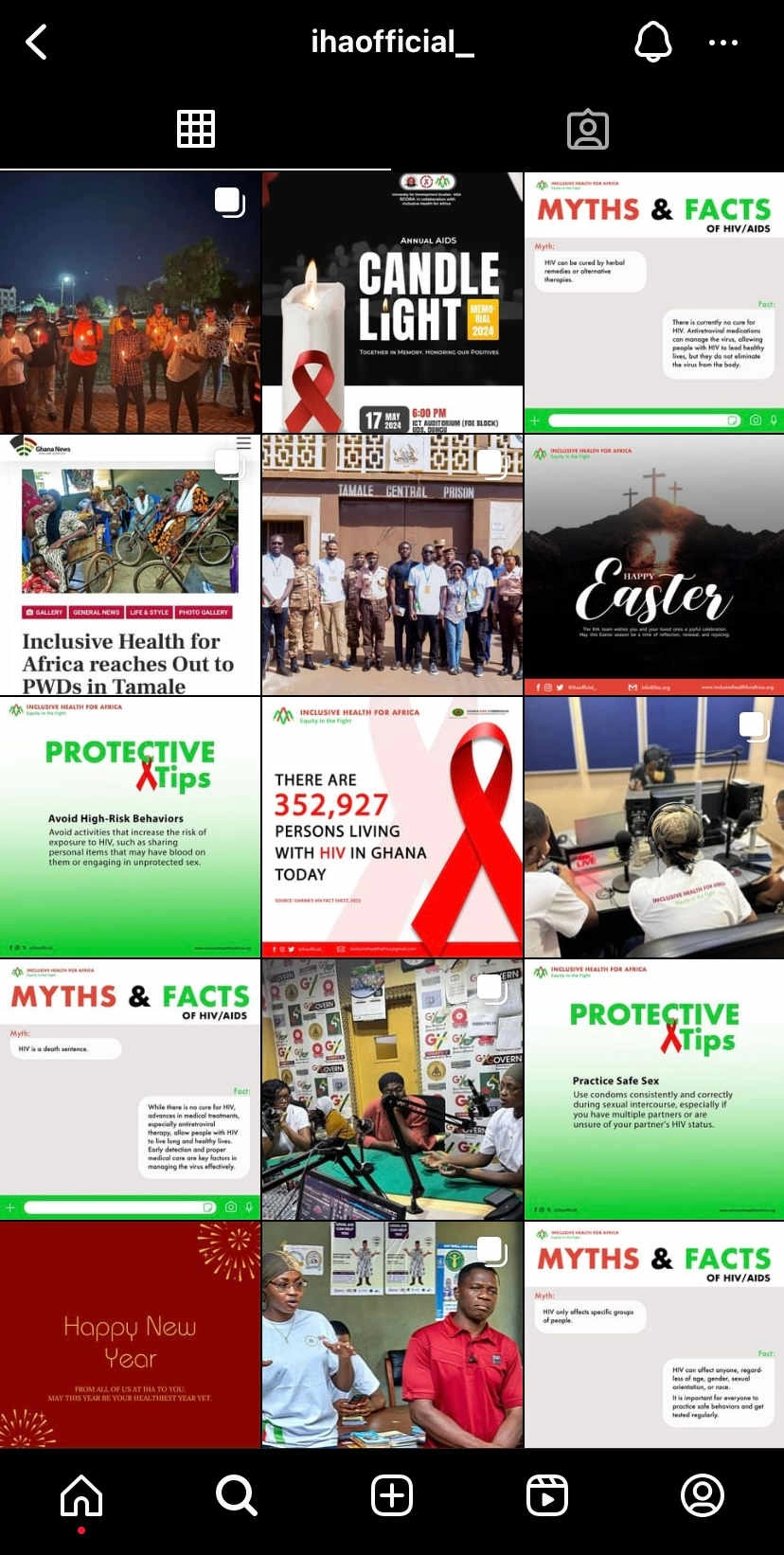Switch to the tagged photos tab

point(588,130)
